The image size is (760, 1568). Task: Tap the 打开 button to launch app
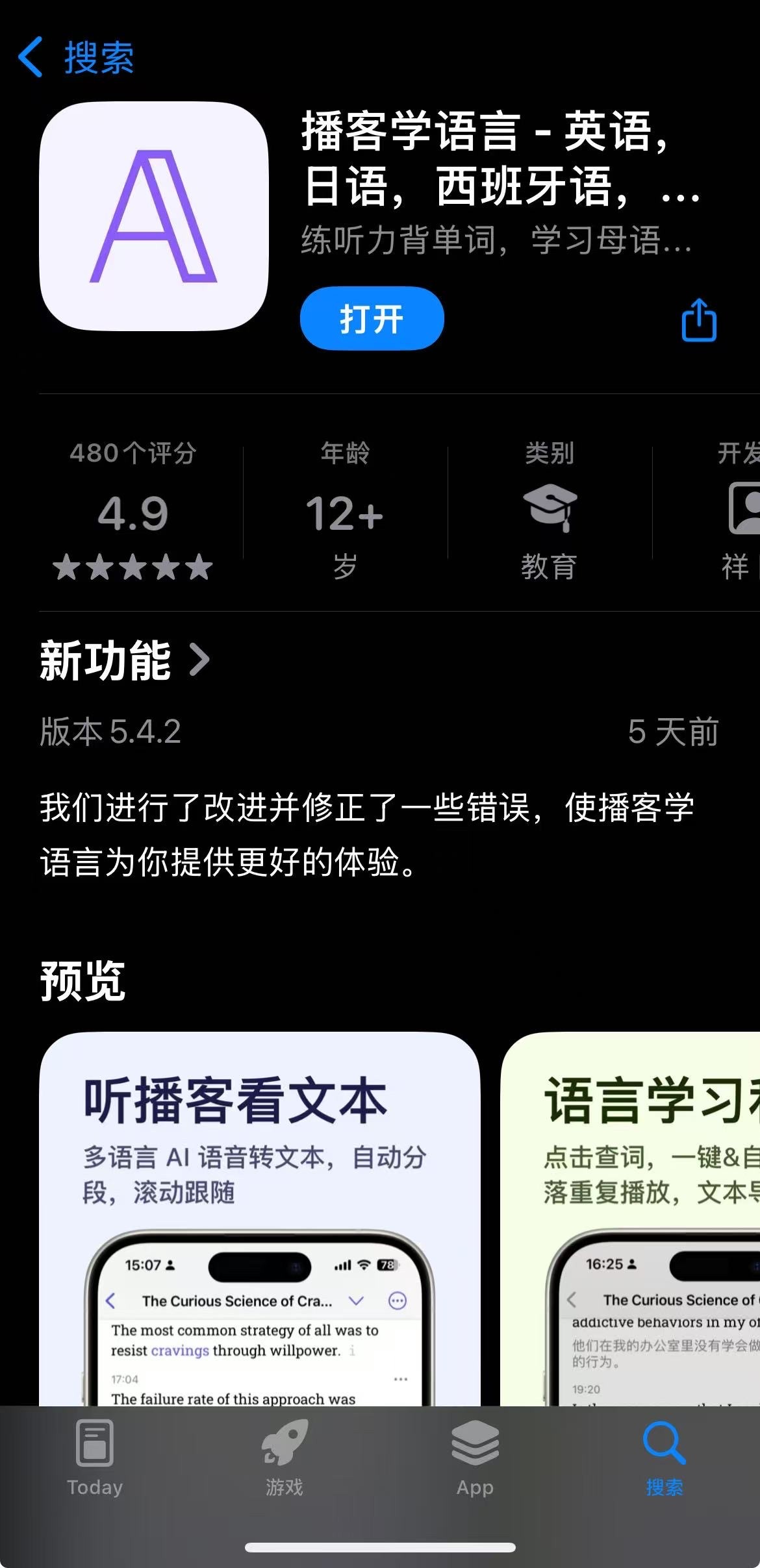pyautogui.click(x=372, y=319)
